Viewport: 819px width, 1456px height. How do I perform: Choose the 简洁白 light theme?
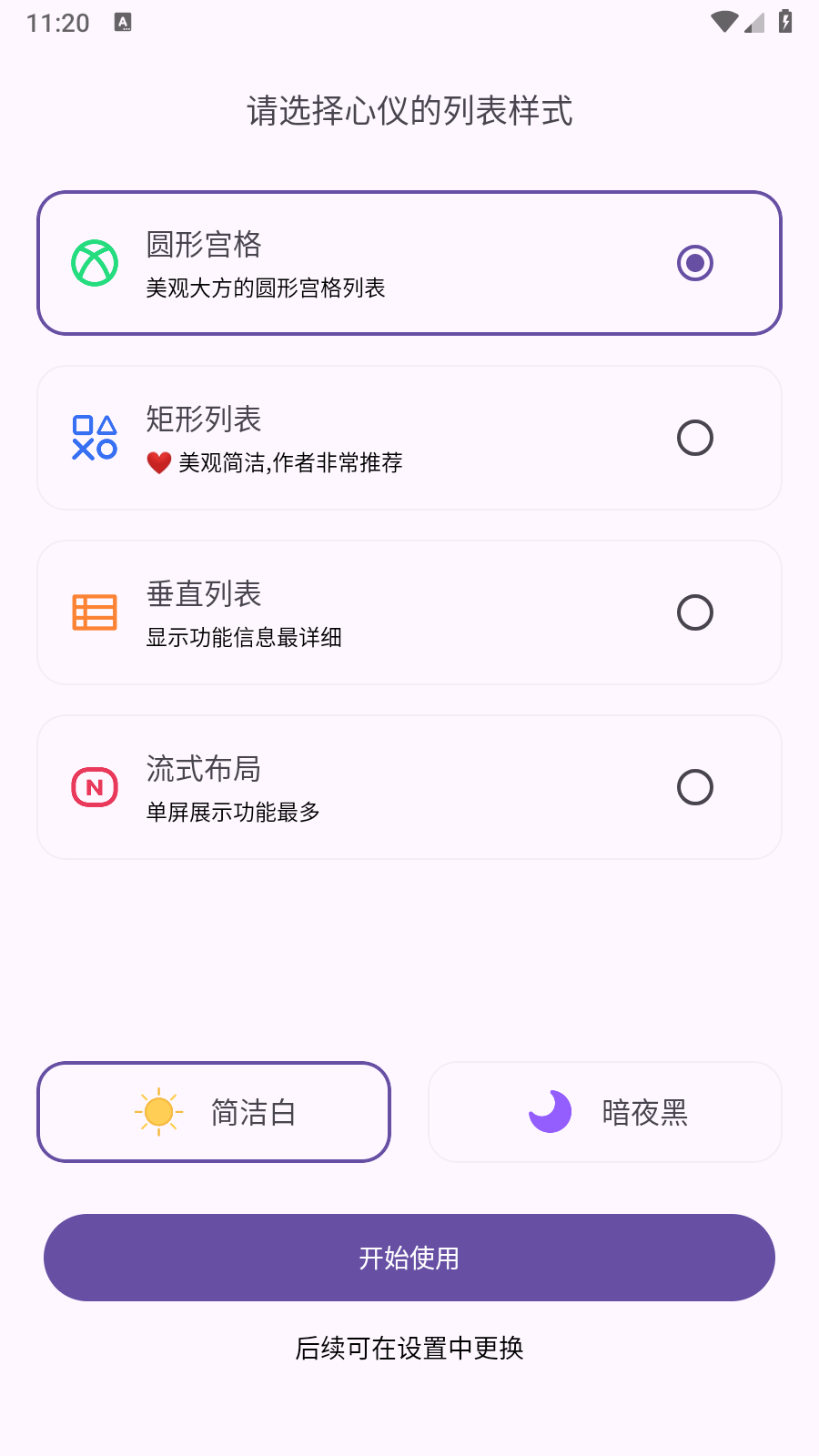(x=213, y=1111)
